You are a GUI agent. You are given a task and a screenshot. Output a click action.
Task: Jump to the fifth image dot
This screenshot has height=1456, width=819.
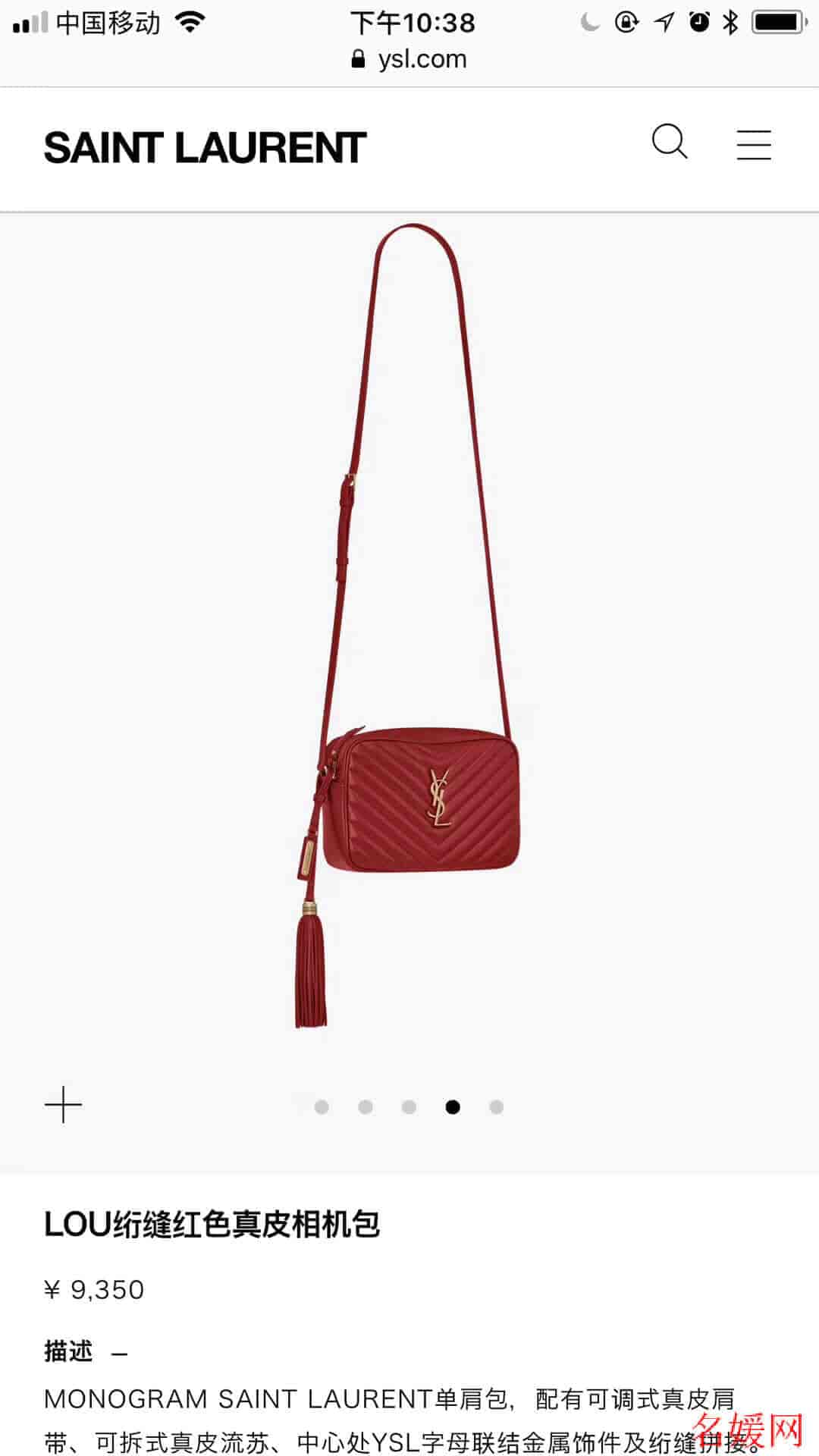497,1107
